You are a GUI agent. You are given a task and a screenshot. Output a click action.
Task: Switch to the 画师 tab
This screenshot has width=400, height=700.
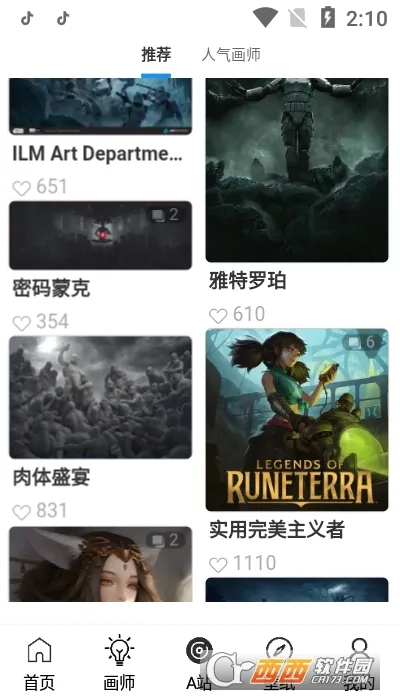119,664
